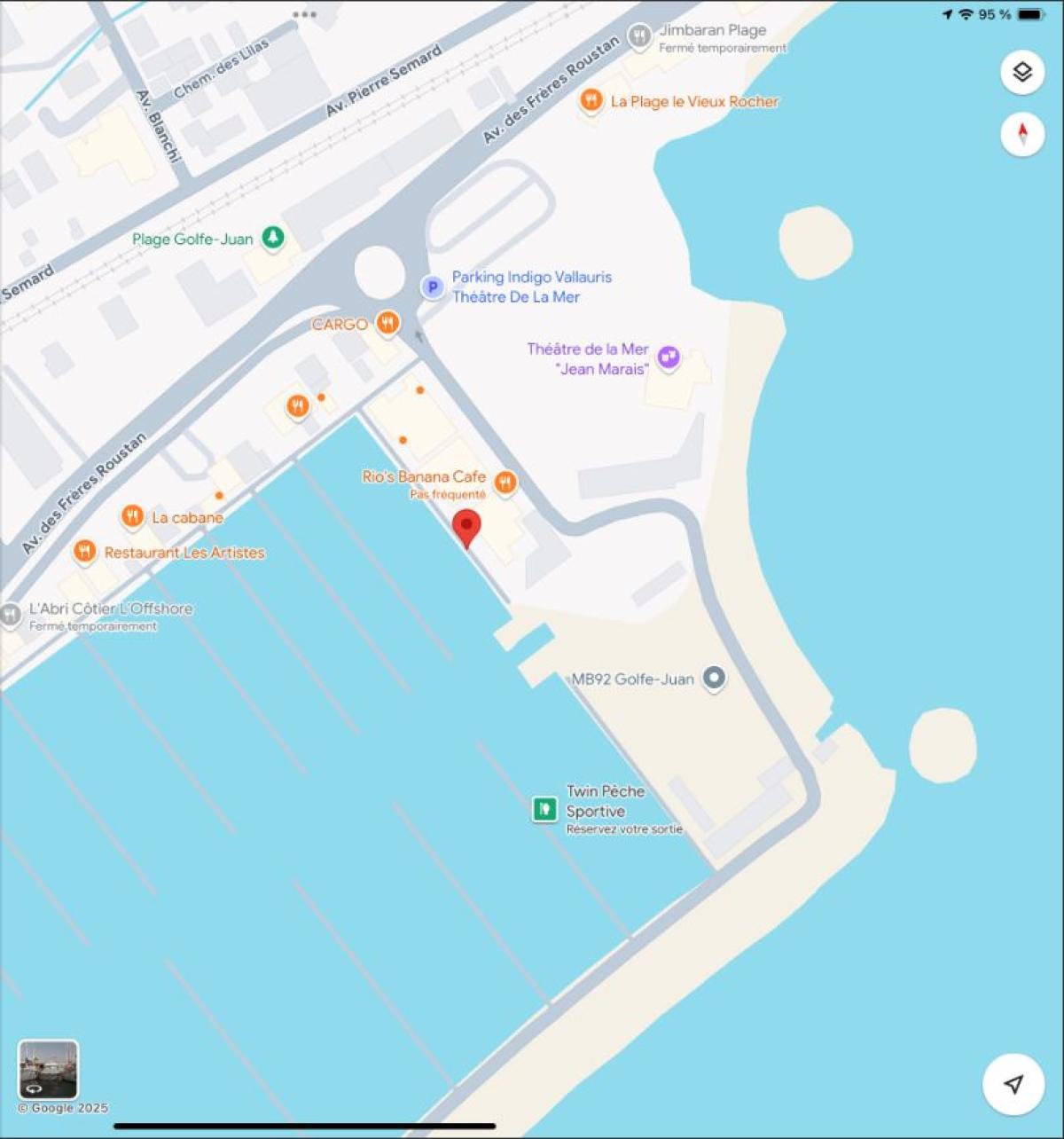The height and width of the screenshot is (1139, 1064).
Task: Open Restaurant Les Artistes marker
Action: (84, 552)
